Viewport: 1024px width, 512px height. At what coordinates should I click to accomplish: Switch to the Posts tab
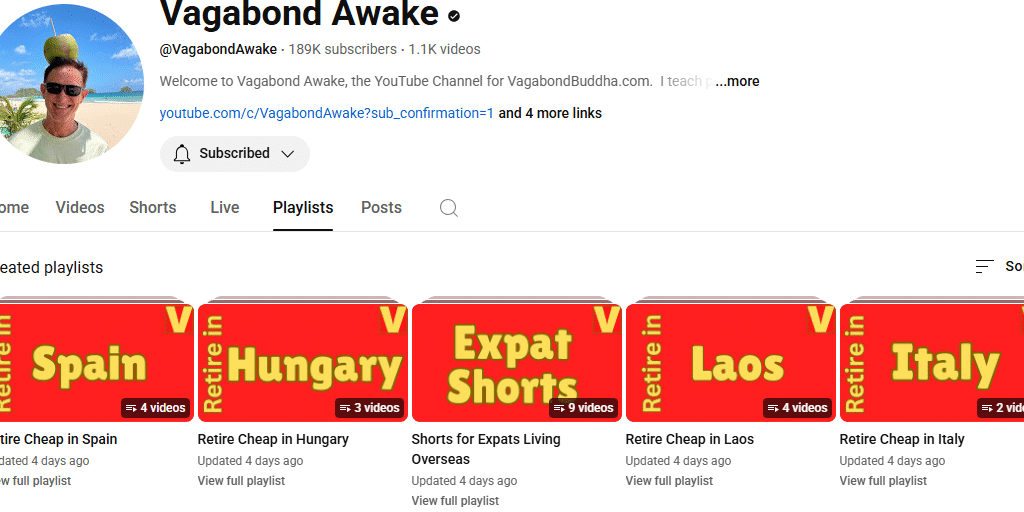pos(381,207)
